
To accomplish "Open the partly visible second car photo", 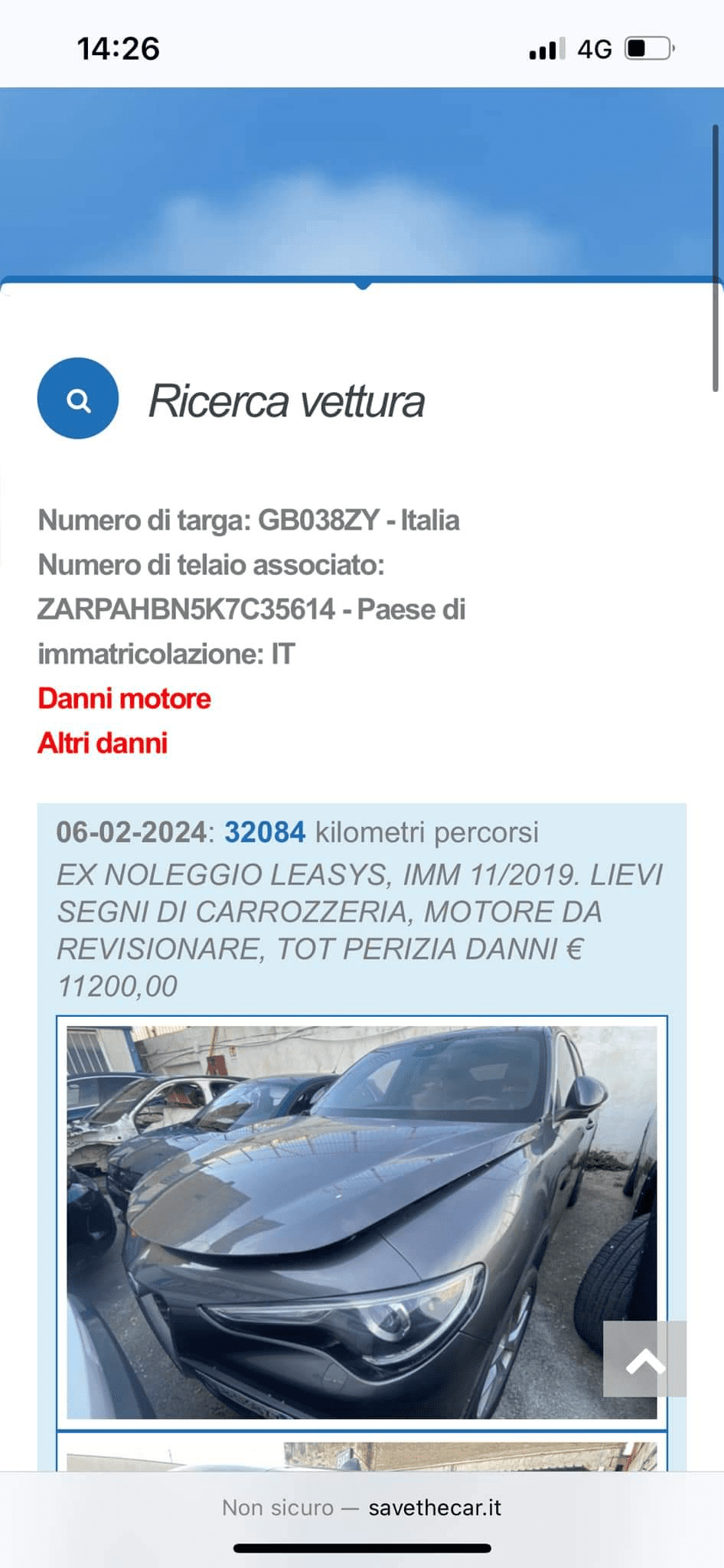I will pos(361,1455).
